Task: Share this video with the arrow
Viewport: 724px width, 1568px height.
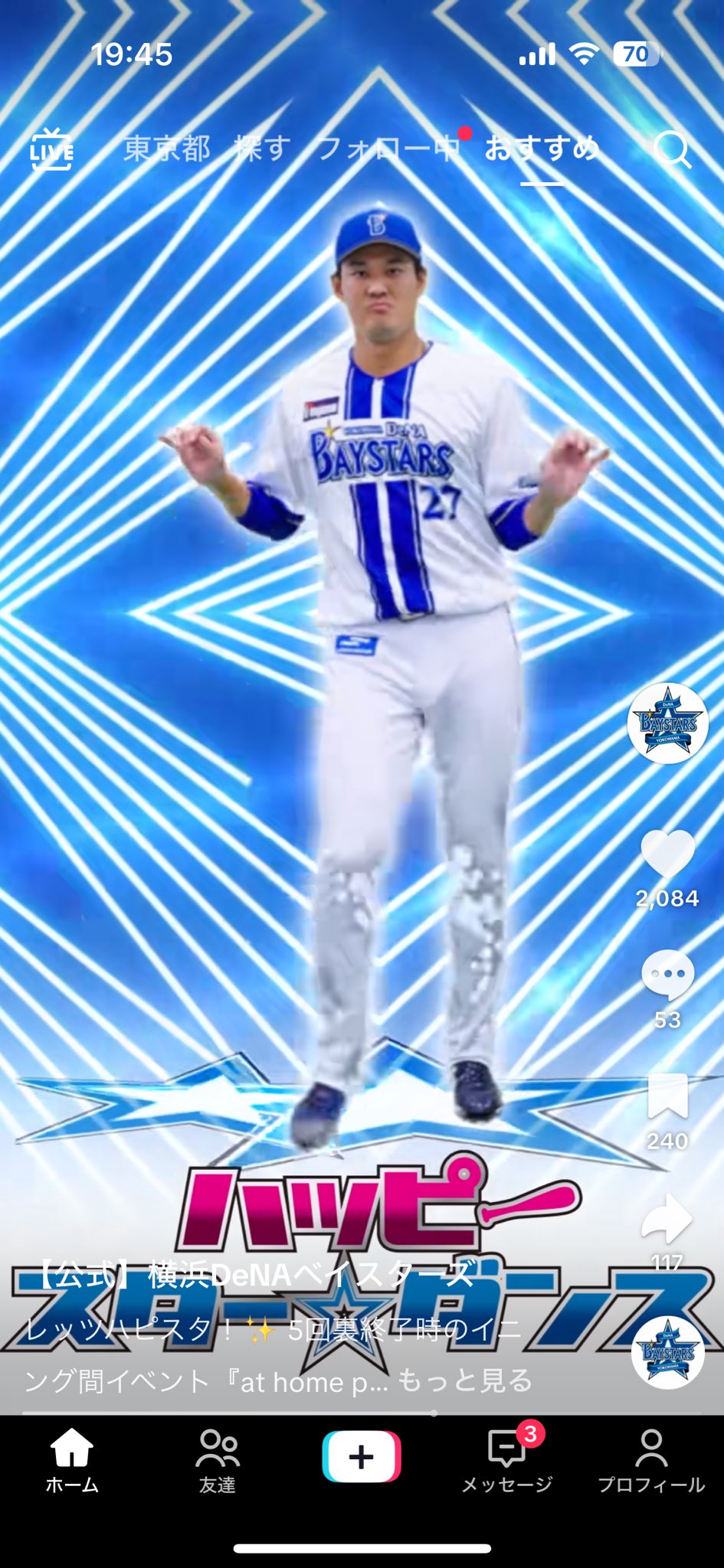Action: 667,1217
